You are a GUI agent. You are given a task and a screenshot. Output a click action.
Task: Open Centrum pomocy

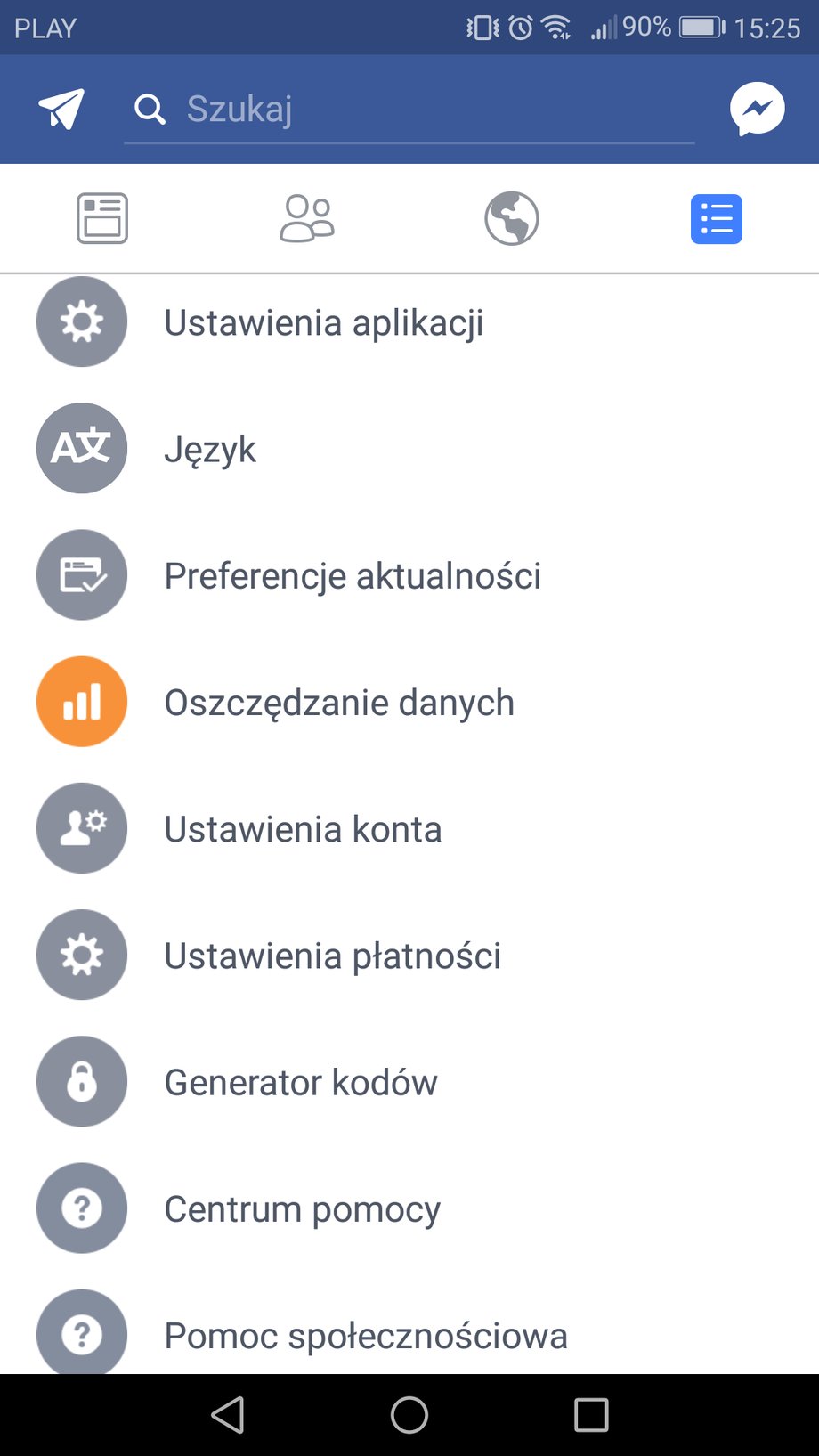click(x=409, y=1208)
